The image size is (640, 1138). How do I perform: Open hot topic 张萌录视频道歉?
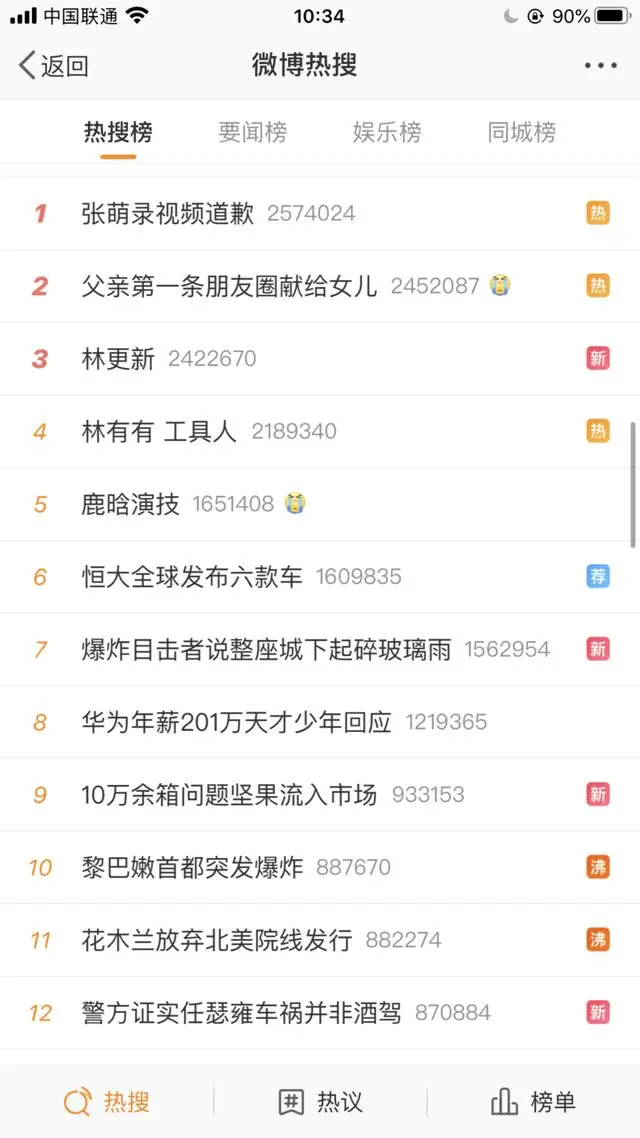click(168, 213)
